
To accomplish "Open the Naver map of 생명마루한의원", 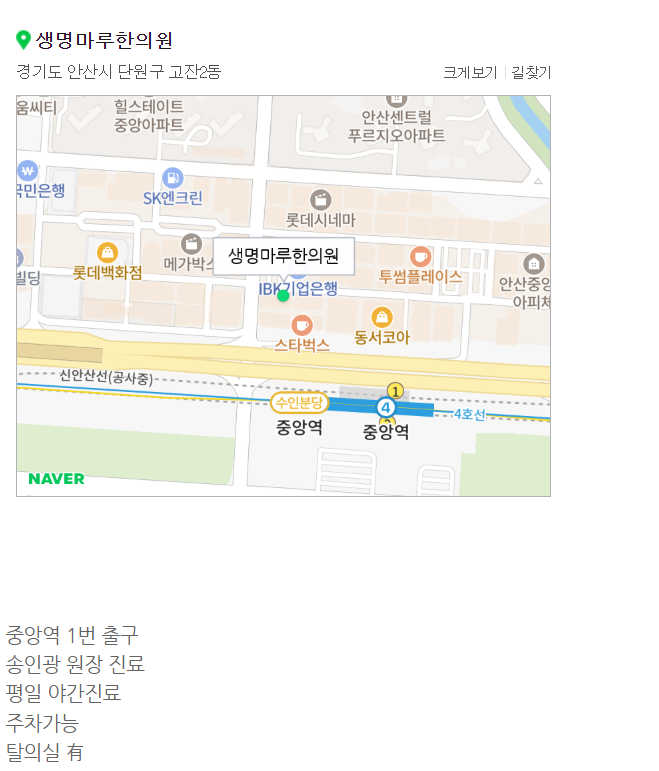I will [x=283, y=295].
